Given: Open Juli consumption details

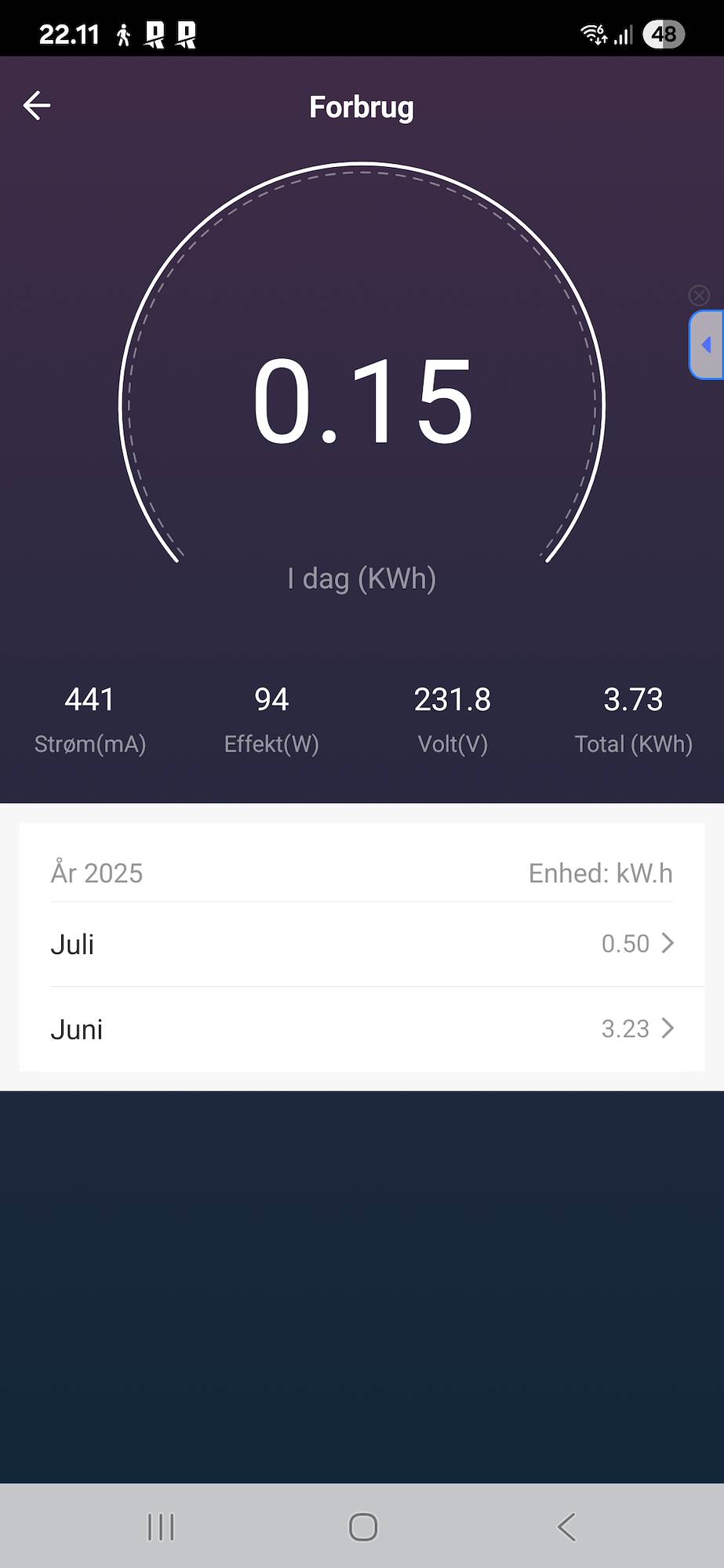Looking at the screenshot, I should [x=362, y=944].
